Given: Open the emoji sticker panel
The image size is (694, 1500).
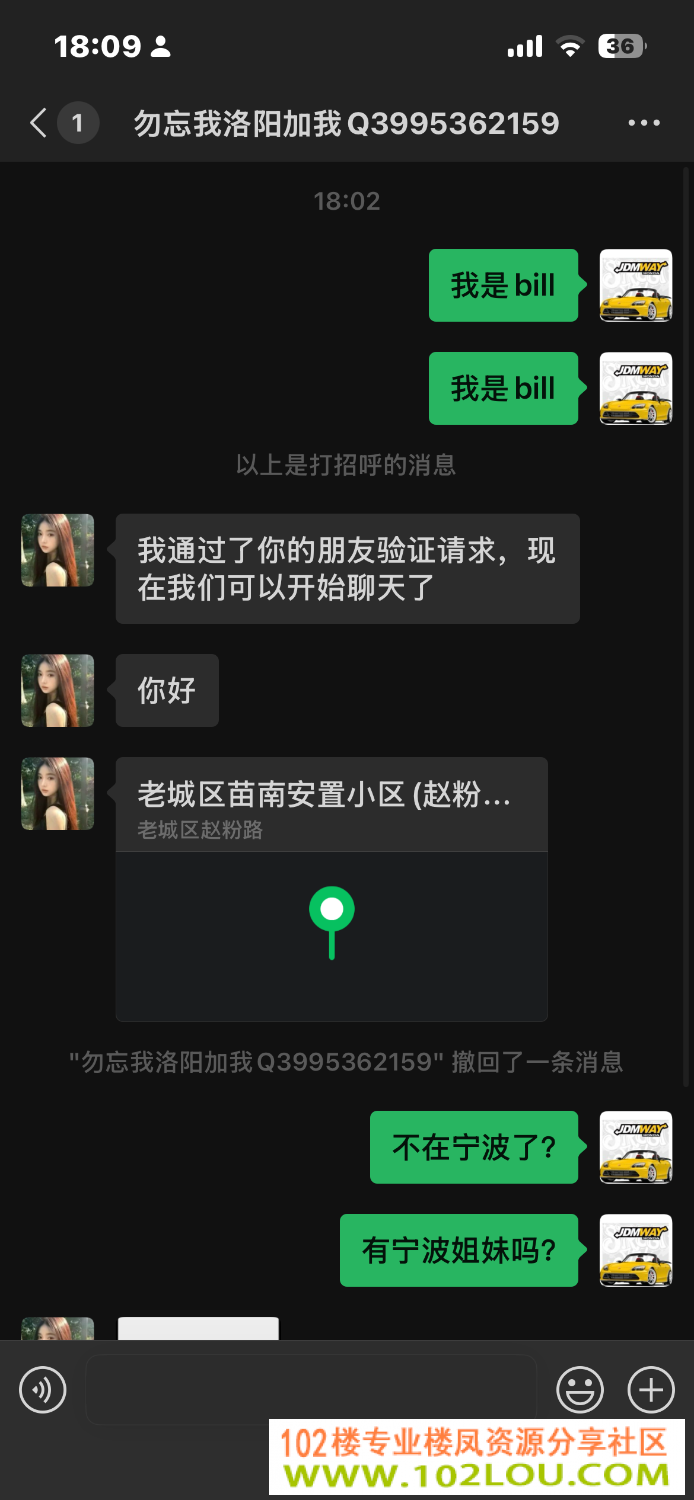Looking at the screenshot, I should coord(580,1390).
